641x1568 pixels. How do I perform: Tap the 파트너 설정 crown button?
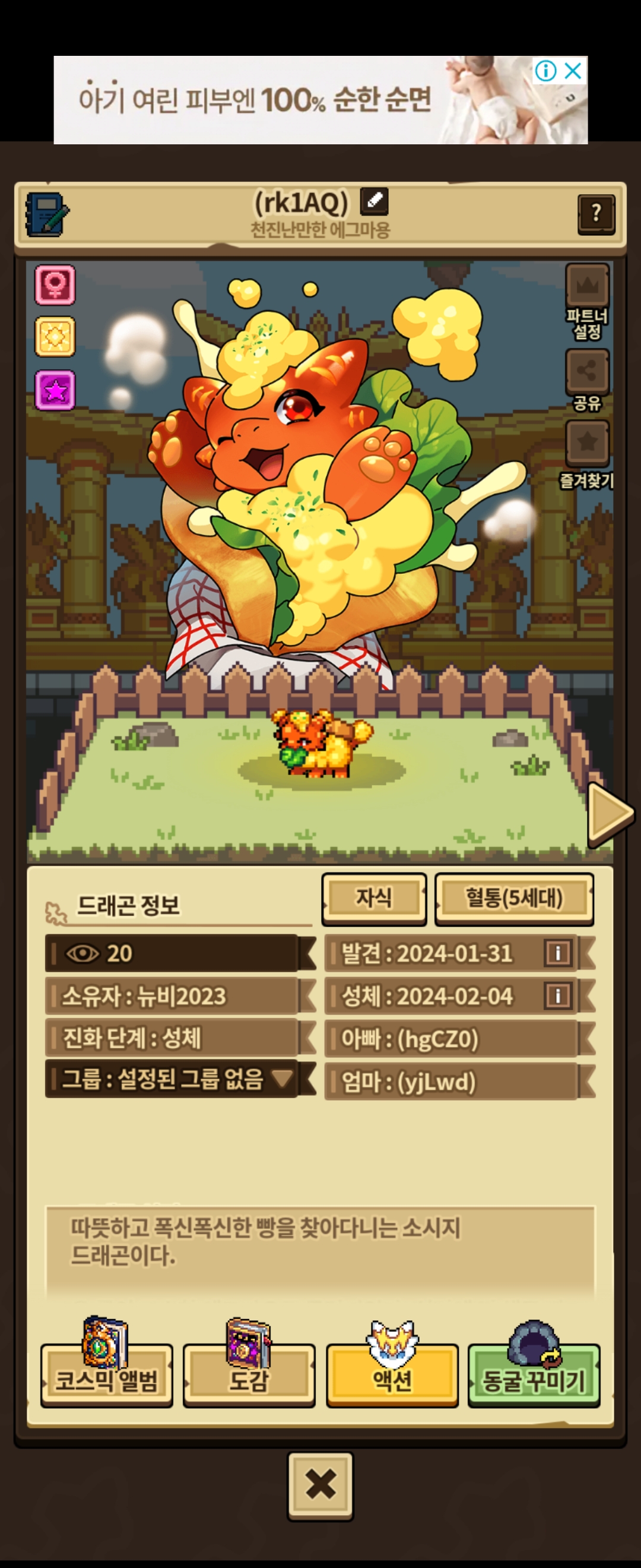click(x=587, y=286)
